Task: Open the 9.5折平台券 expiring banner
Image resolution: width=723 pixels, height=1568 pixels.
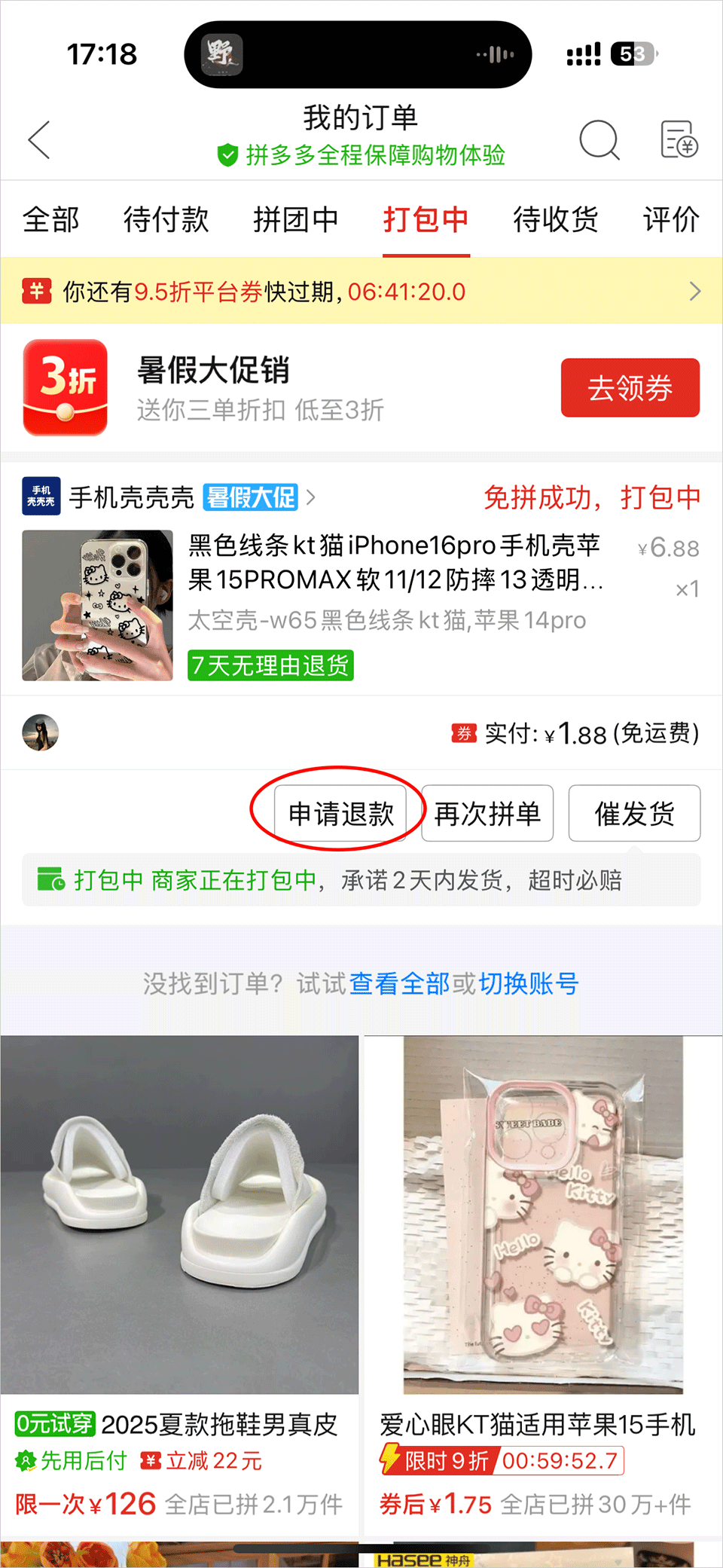Action: tap(361, 292)
